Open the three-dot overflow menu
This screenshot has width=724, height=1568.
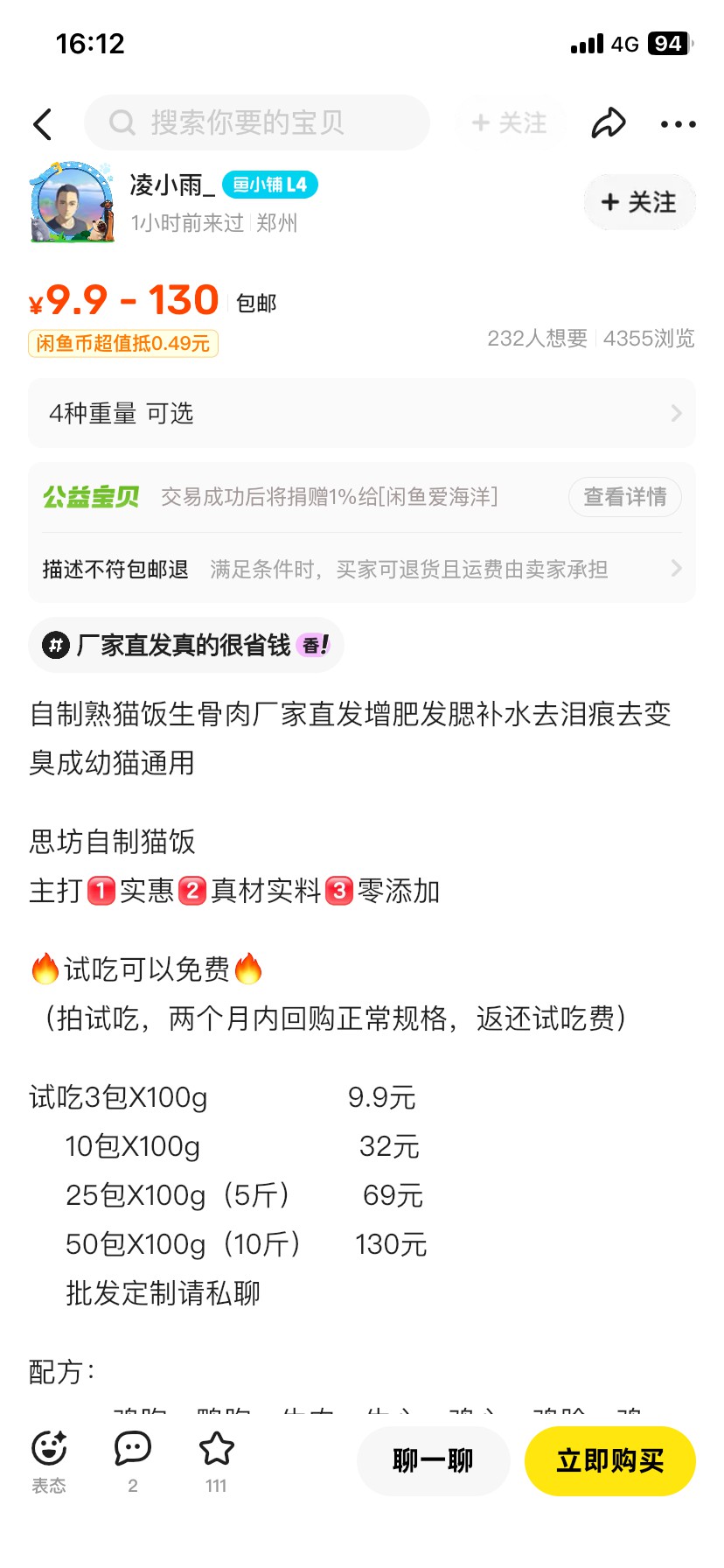click(678, 124)
